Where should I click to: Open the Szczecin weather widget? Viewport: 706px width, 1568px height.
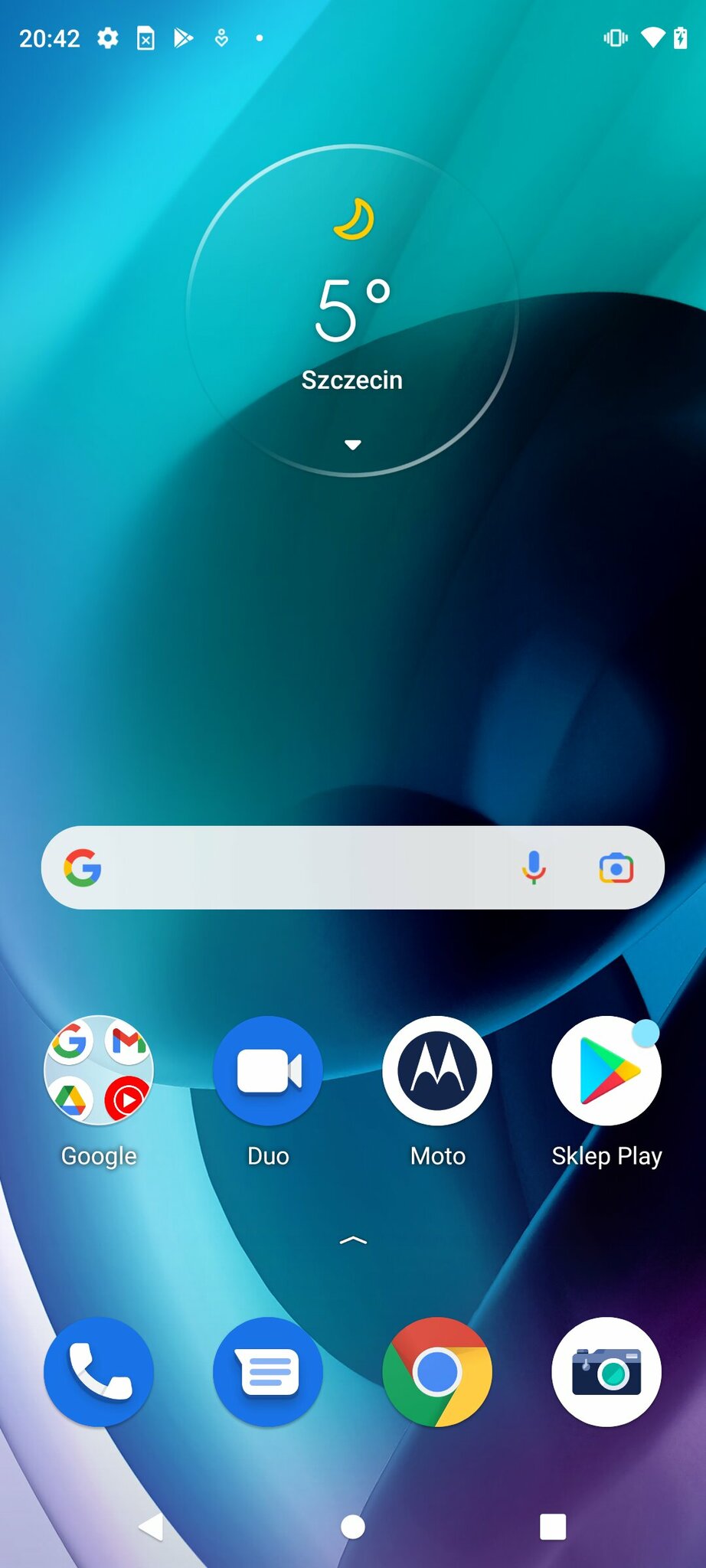[352, 310]
